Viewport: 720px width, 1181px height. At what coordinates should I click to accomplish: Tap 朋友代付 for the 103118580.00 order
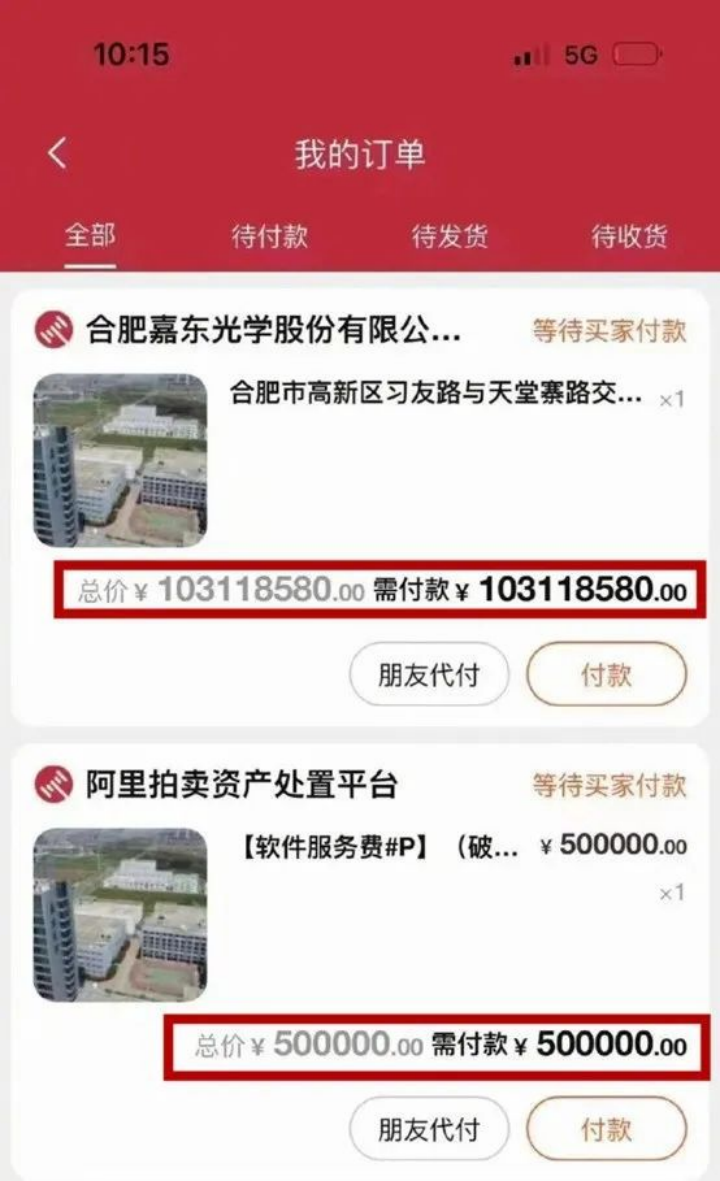(x=429, y=674)
